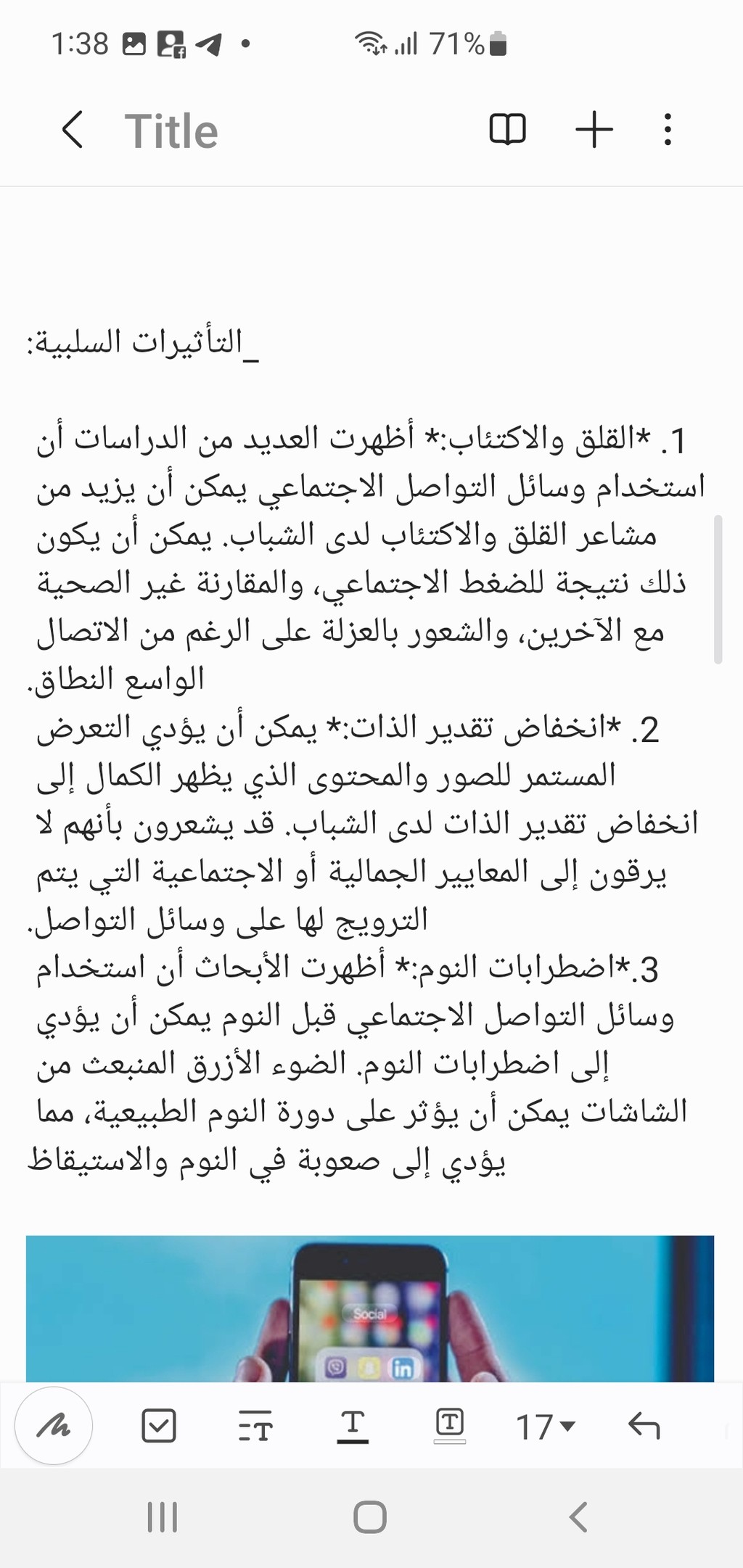Choose text underline color tool
743x1568 pixels.
click(353, 1427)
